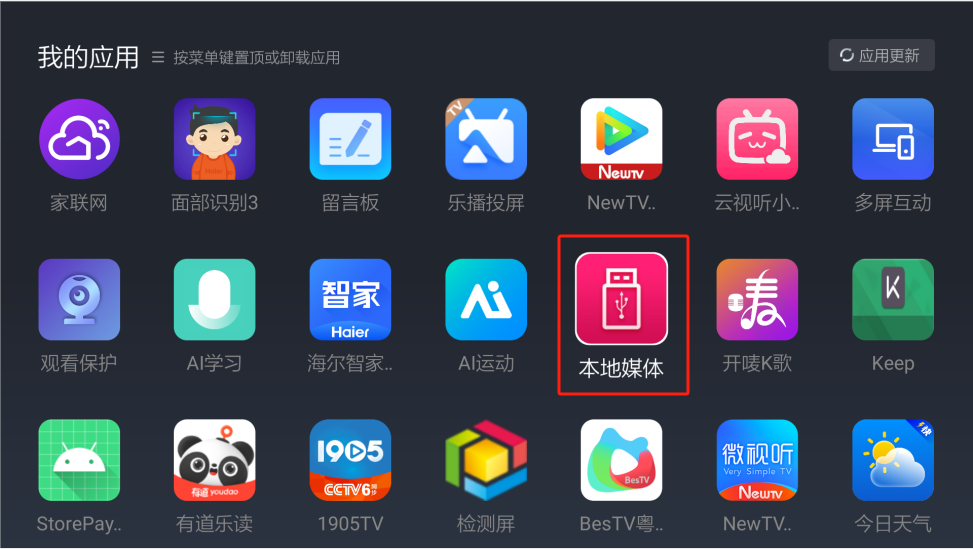
Task: Launch AI运动 app
Action: tap(486, 300)
